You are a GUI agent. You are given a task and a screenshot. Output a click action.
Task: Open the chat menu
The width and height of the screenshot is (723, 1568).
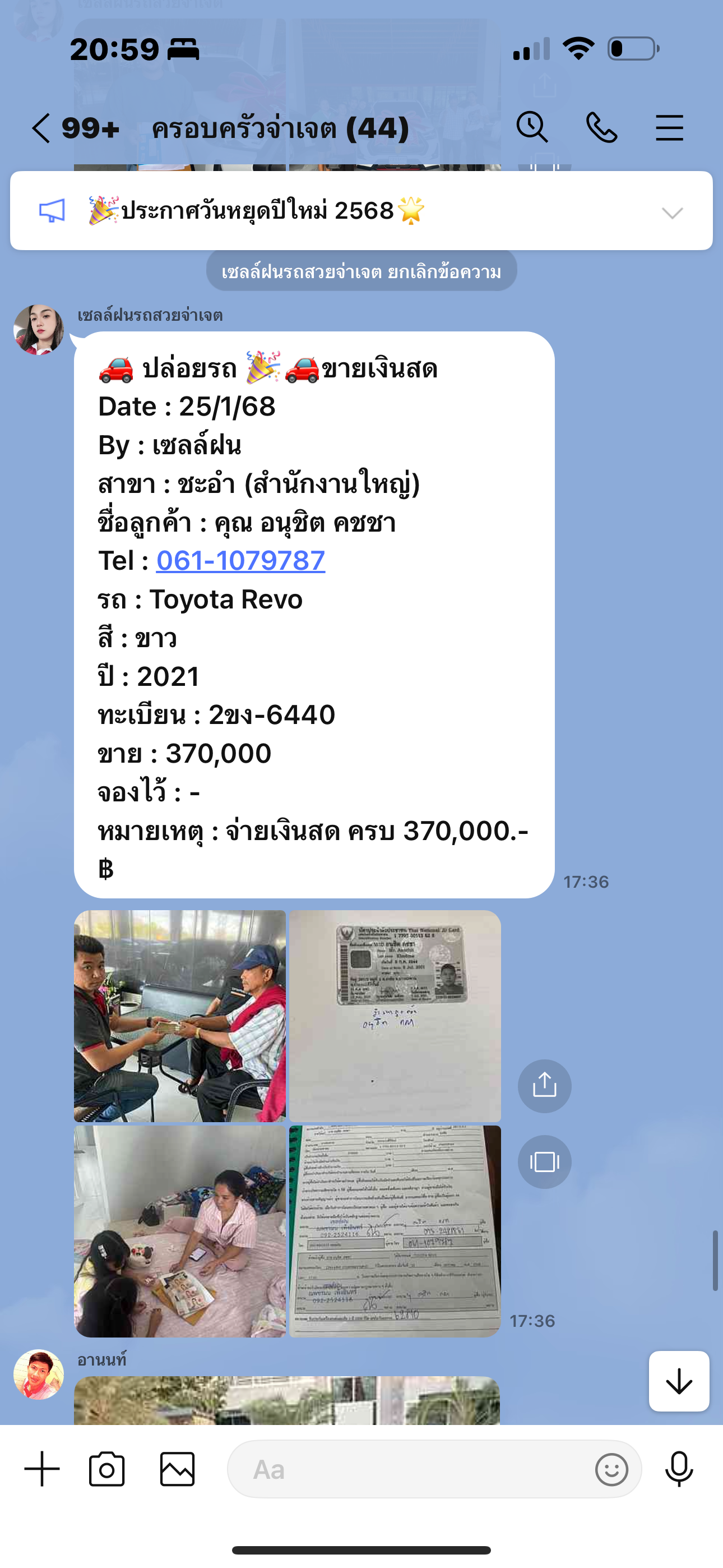[669, 128]
